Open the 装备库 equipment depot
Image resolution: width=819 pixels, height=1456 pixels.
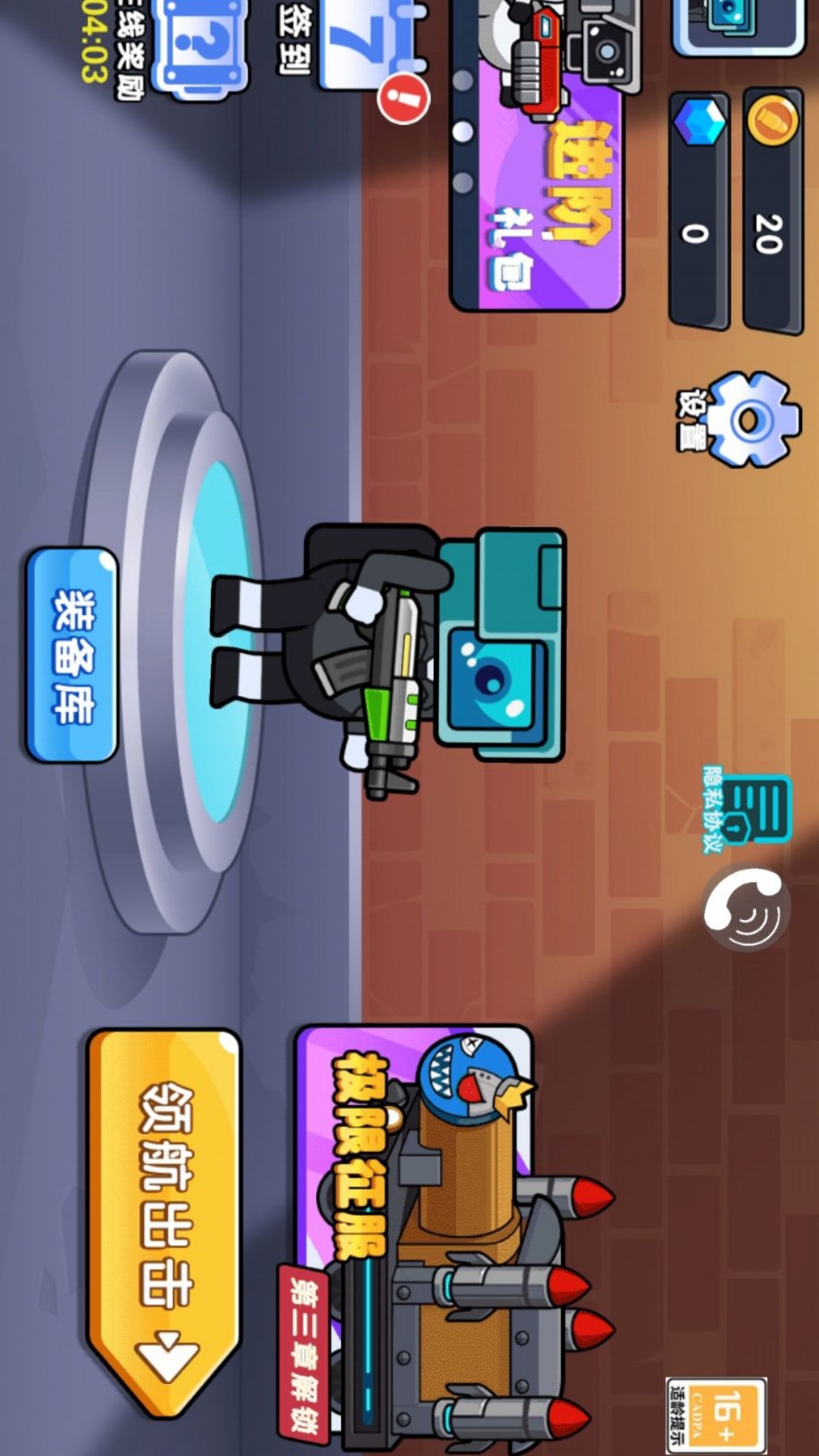point(72,655)
